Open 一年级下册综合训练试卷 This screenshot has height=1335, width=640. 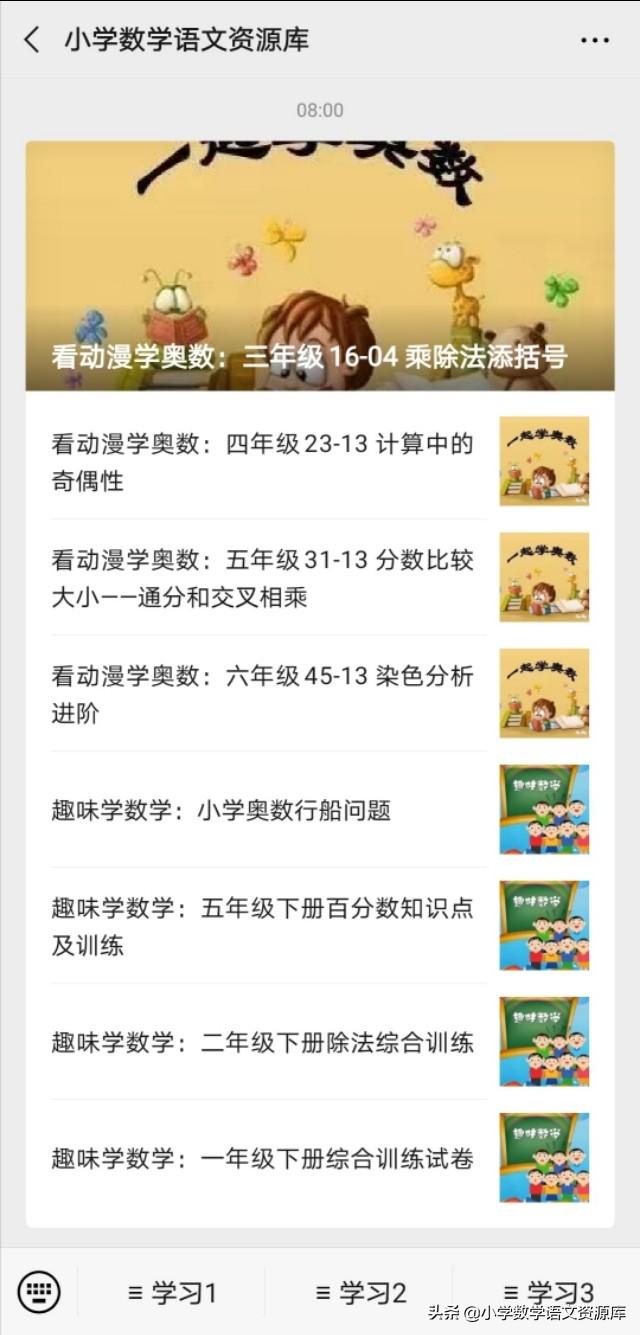[x=320, y=1158]
